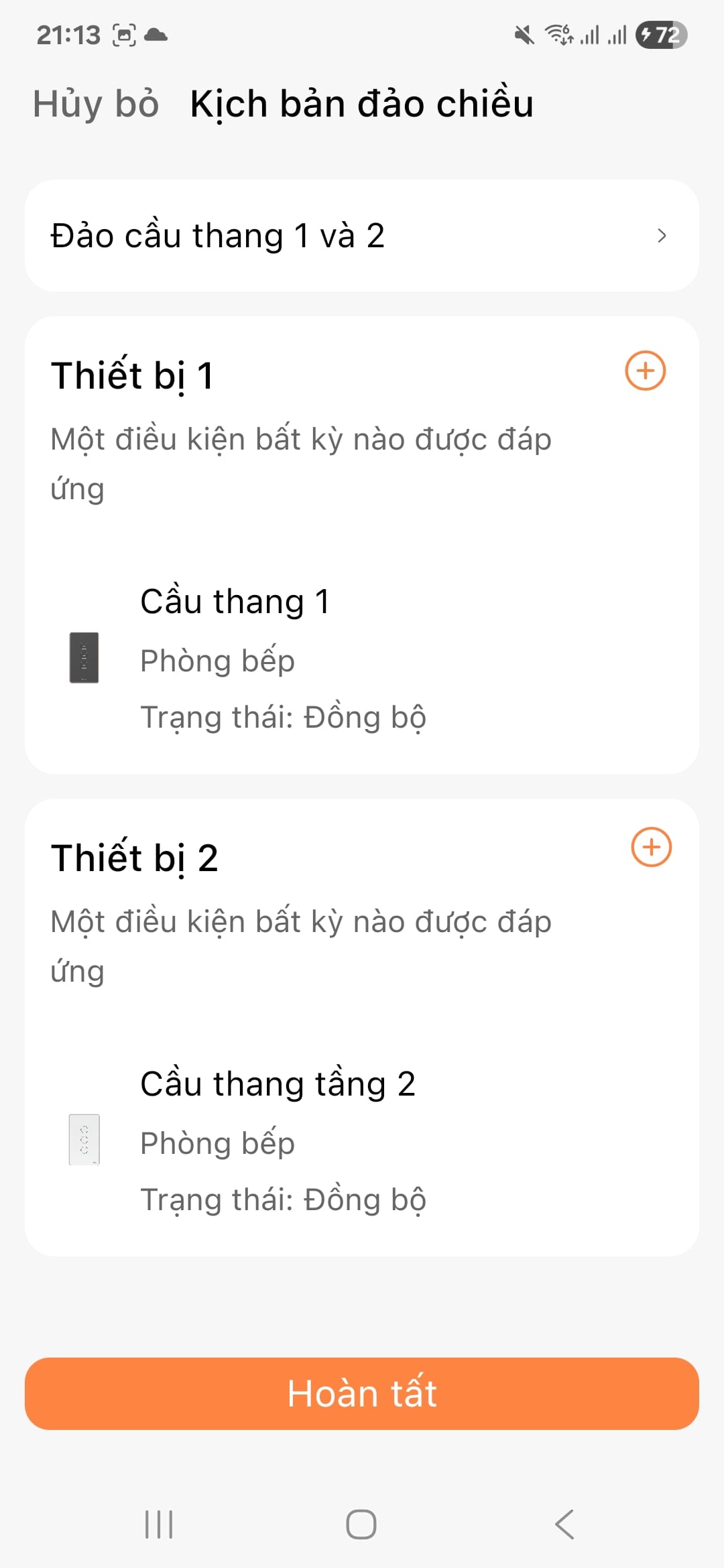
Task: Add a device under Thiết bị 2
Action: [651, 847]
